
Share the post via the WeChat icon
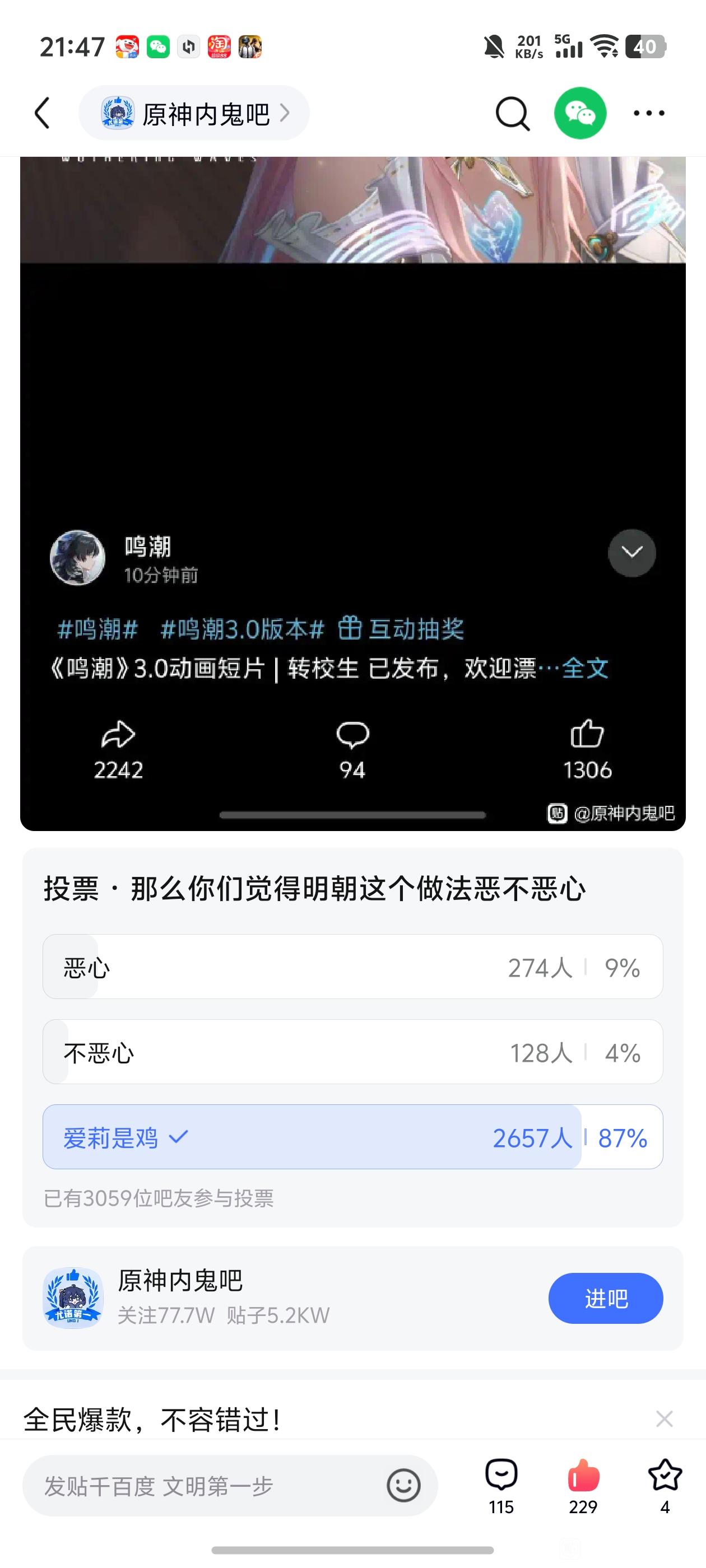pos(580,113)
